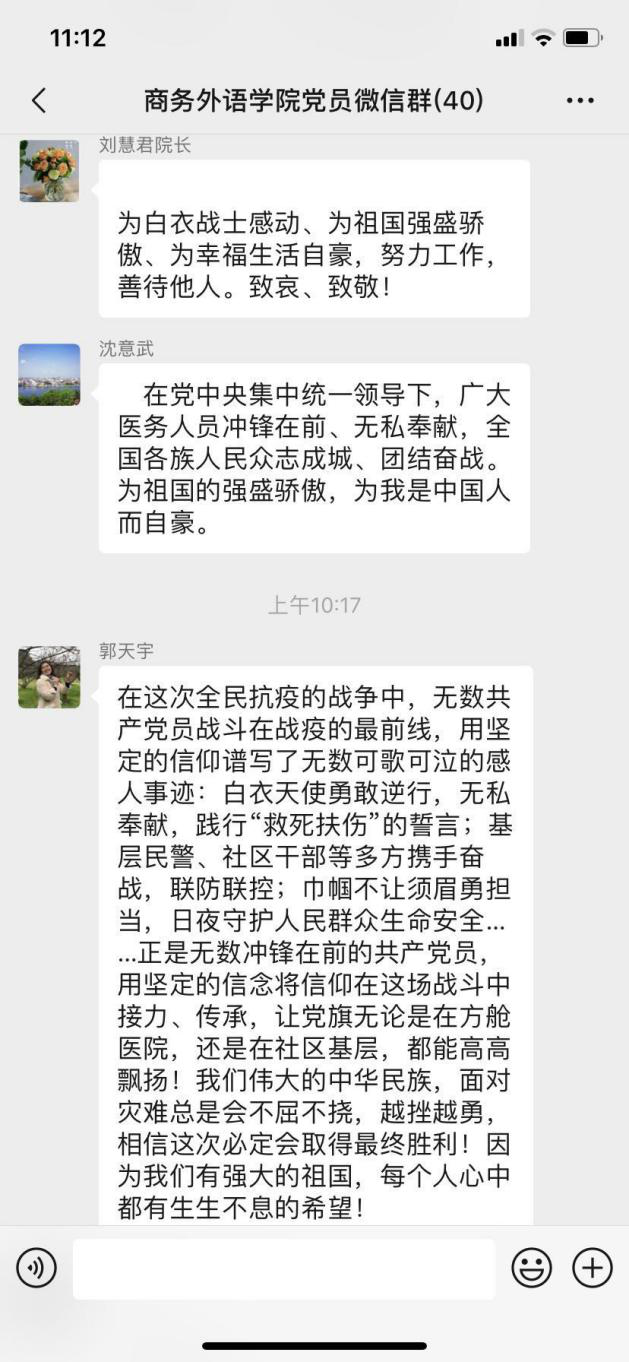Tap 刘慧君院长's flower avatar
629x1362 pixels.
click(49, 171)
